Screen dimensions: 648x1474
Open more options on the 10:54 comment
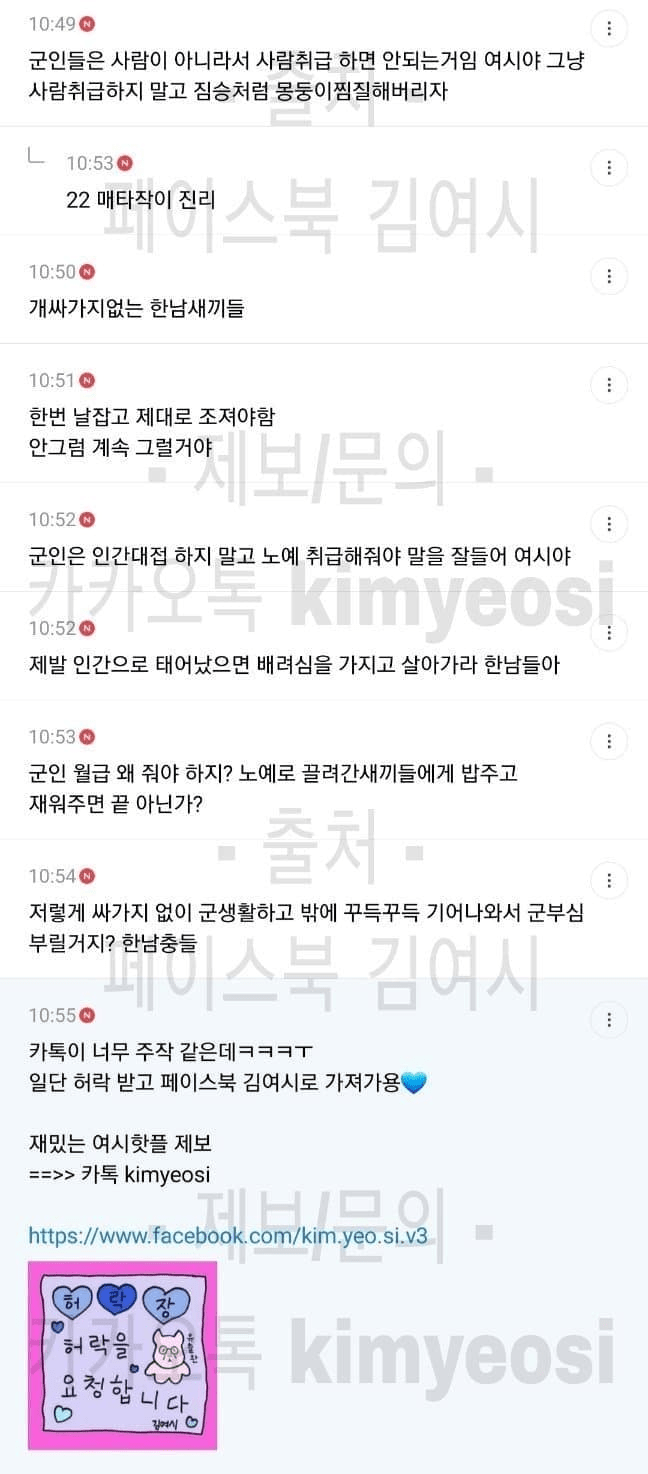click(x=608, y=880)
